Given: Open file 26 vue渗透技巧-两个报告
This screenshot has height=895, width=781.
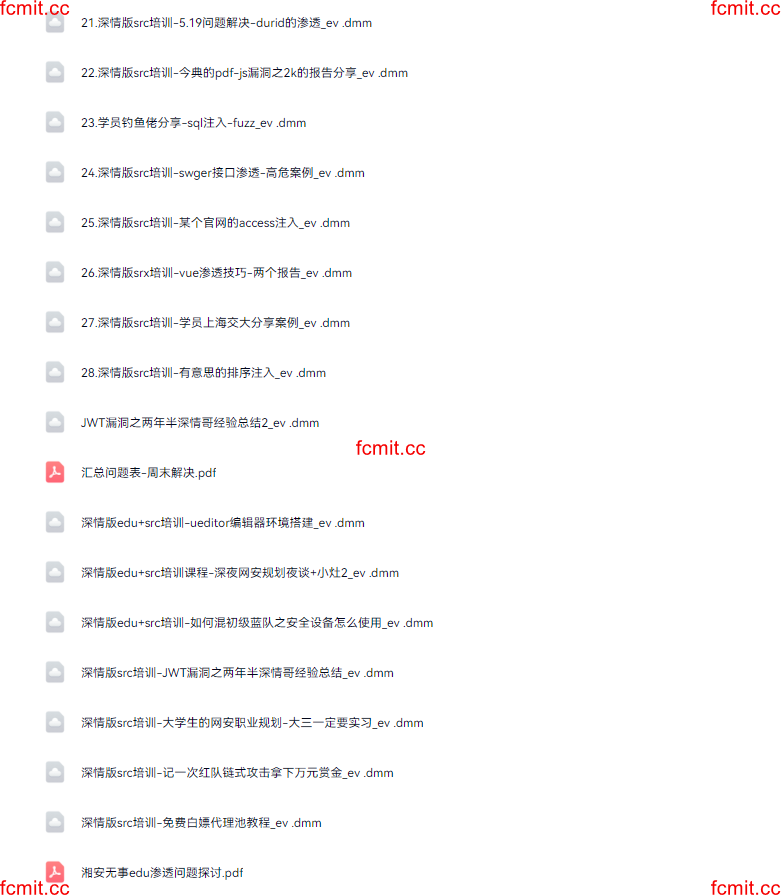Looking at the screenshot, I should point(216,273).
